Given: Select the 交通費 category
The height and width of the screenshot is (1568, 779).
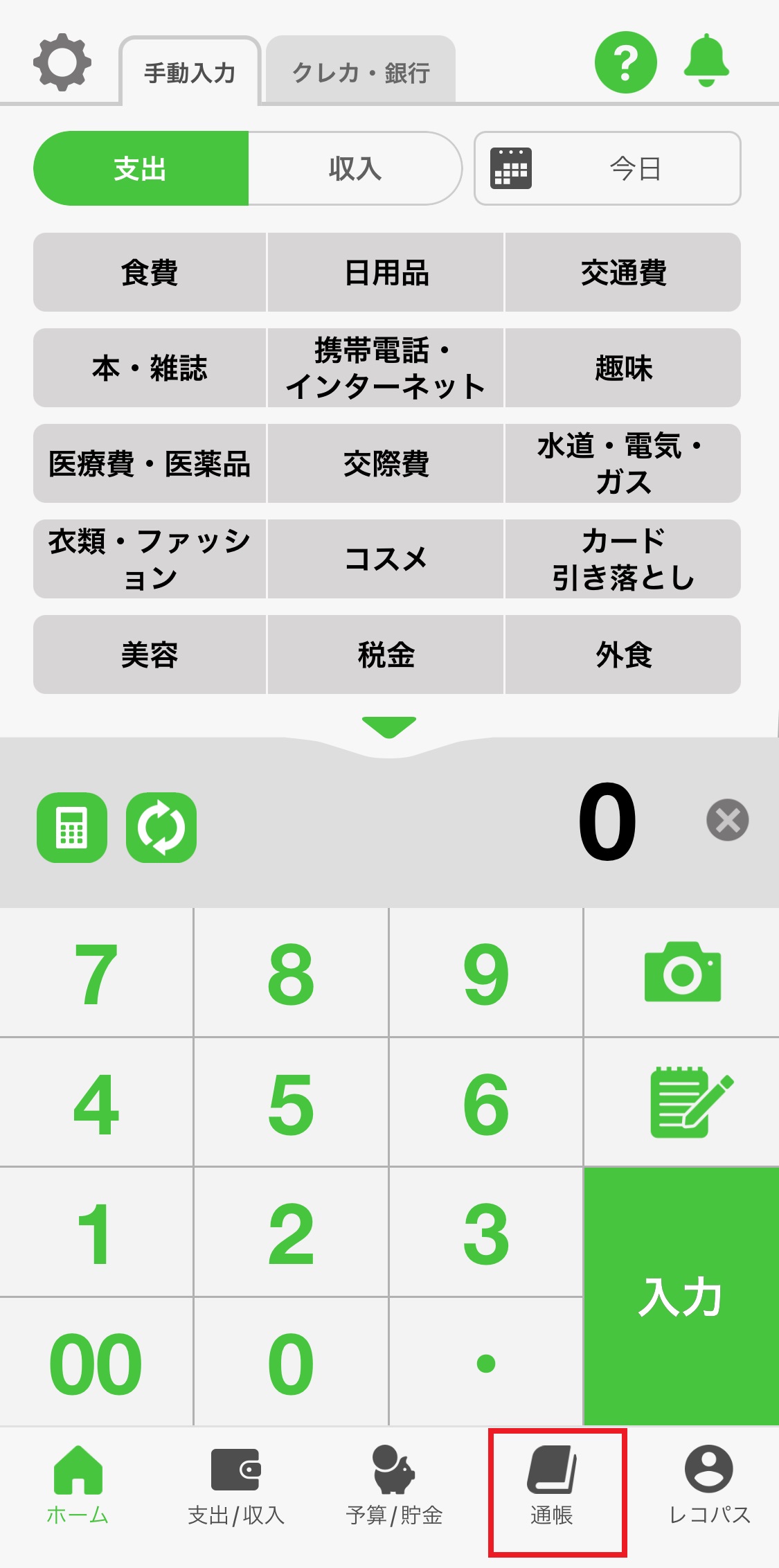Looking at the screenshot, I should pyautogui.click(x=623, y=272).
